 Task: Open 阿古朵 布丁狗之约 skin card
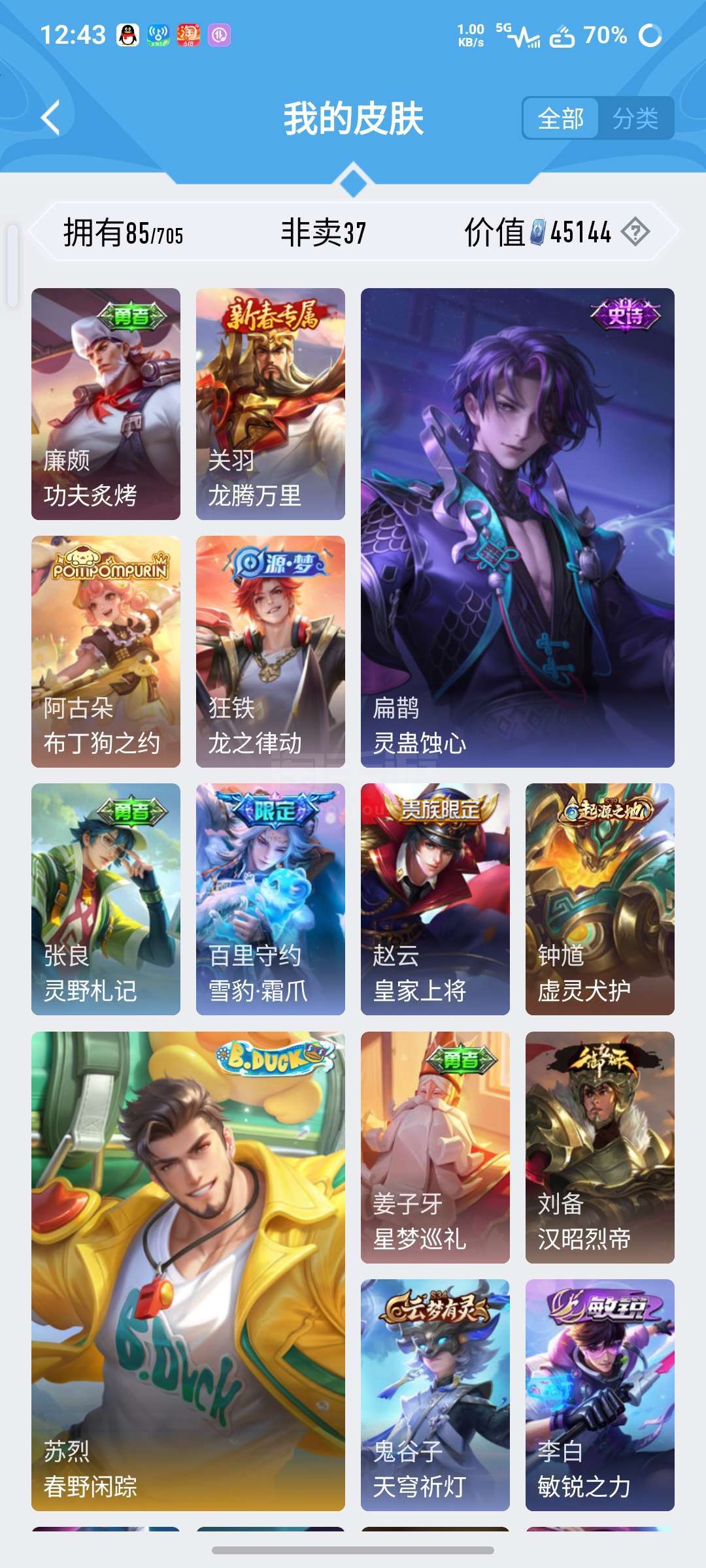[106, 651]
